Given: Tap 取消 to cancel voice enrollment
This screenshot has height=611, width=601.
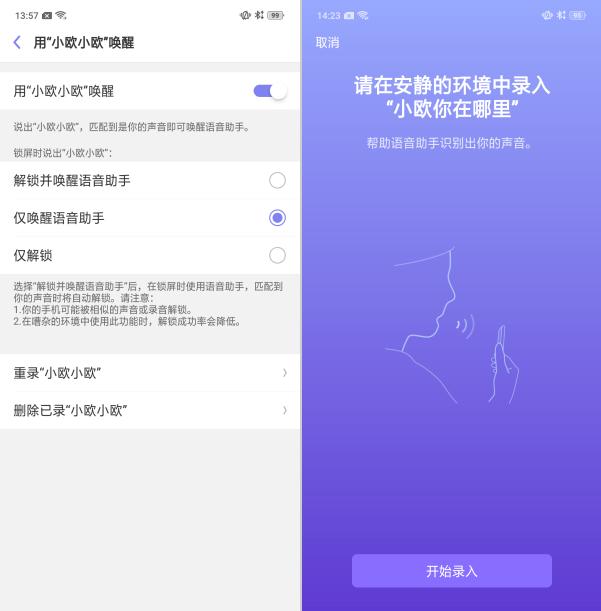Looking at the screenshot, I should pyautogui.click(x=327, y=43).
